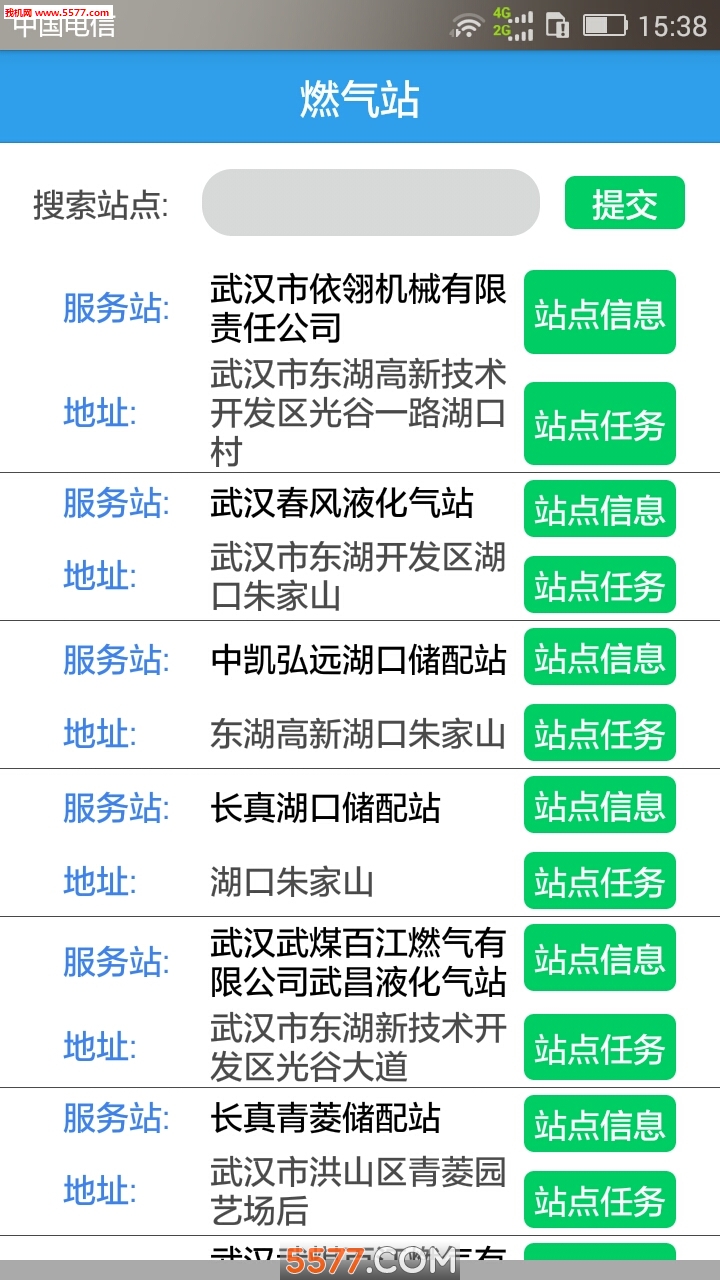Open 站点信息 for 武汉市依翎机械有限责任公司

[x=599, y=312]
